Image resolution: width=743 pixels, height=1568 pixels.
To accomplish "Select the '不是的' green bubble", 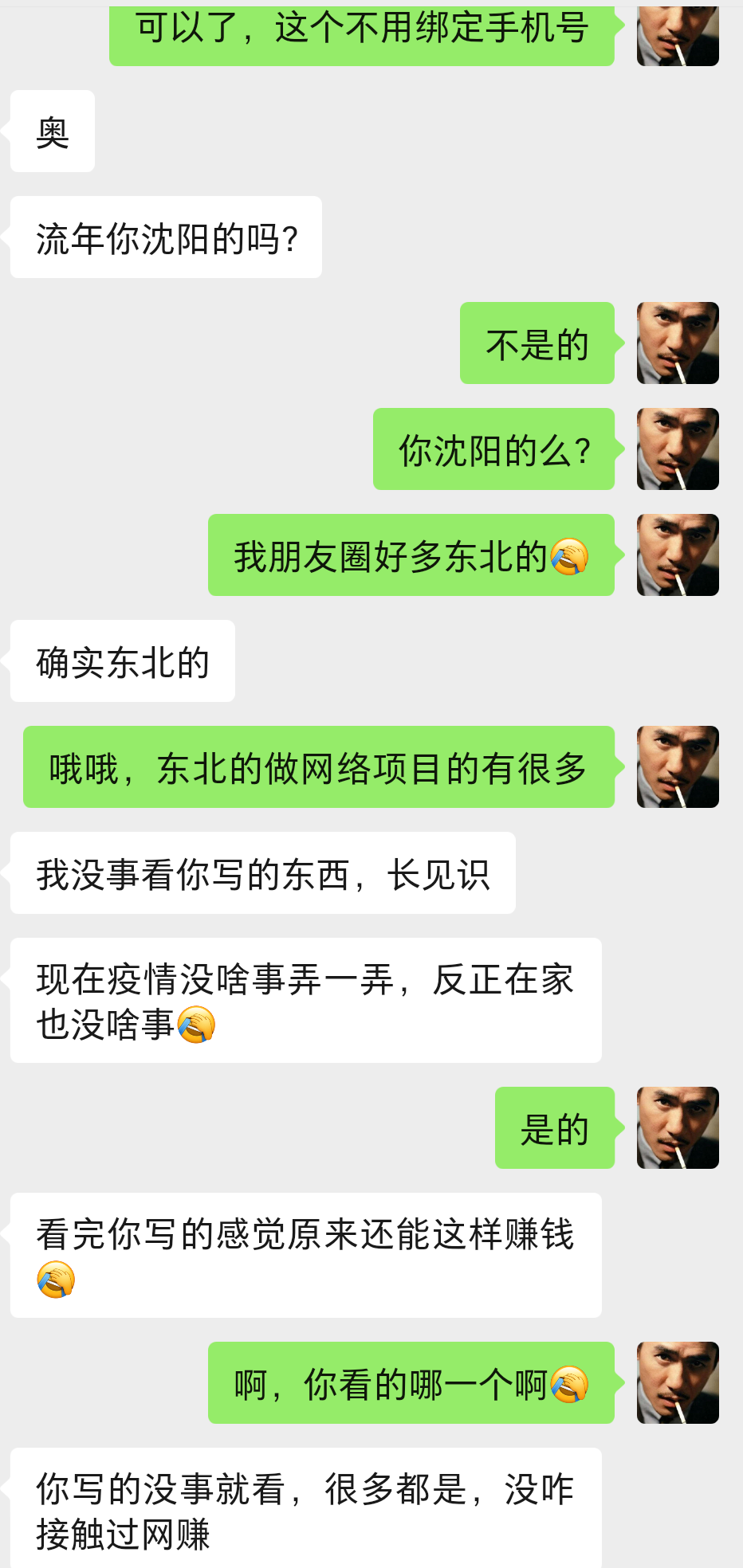I will coord(537,343).
